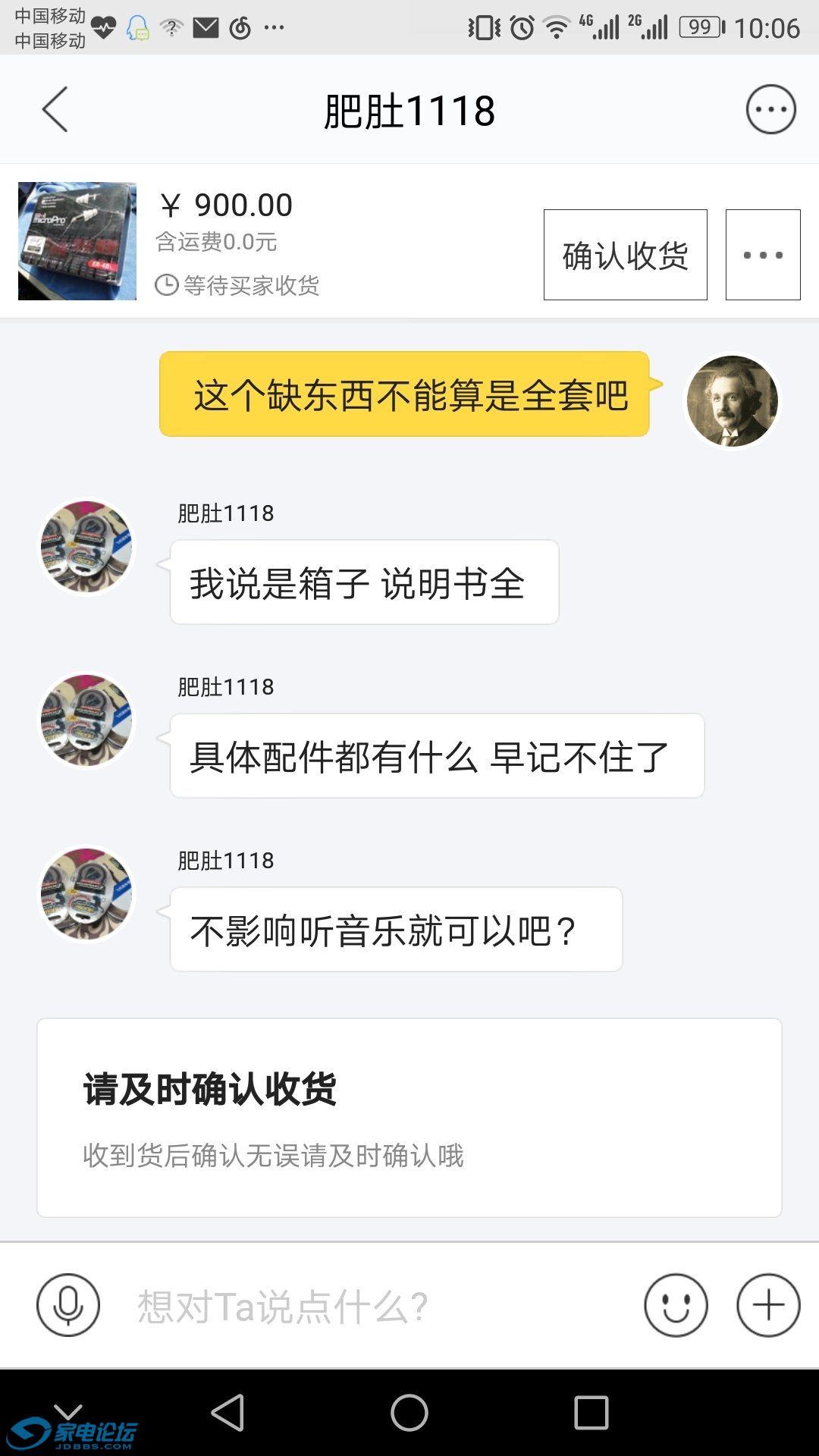Open 肥肚1118's avatar beside 我说是箱子 message
This screenshot has width=819, height=1456.
[86, 546]
